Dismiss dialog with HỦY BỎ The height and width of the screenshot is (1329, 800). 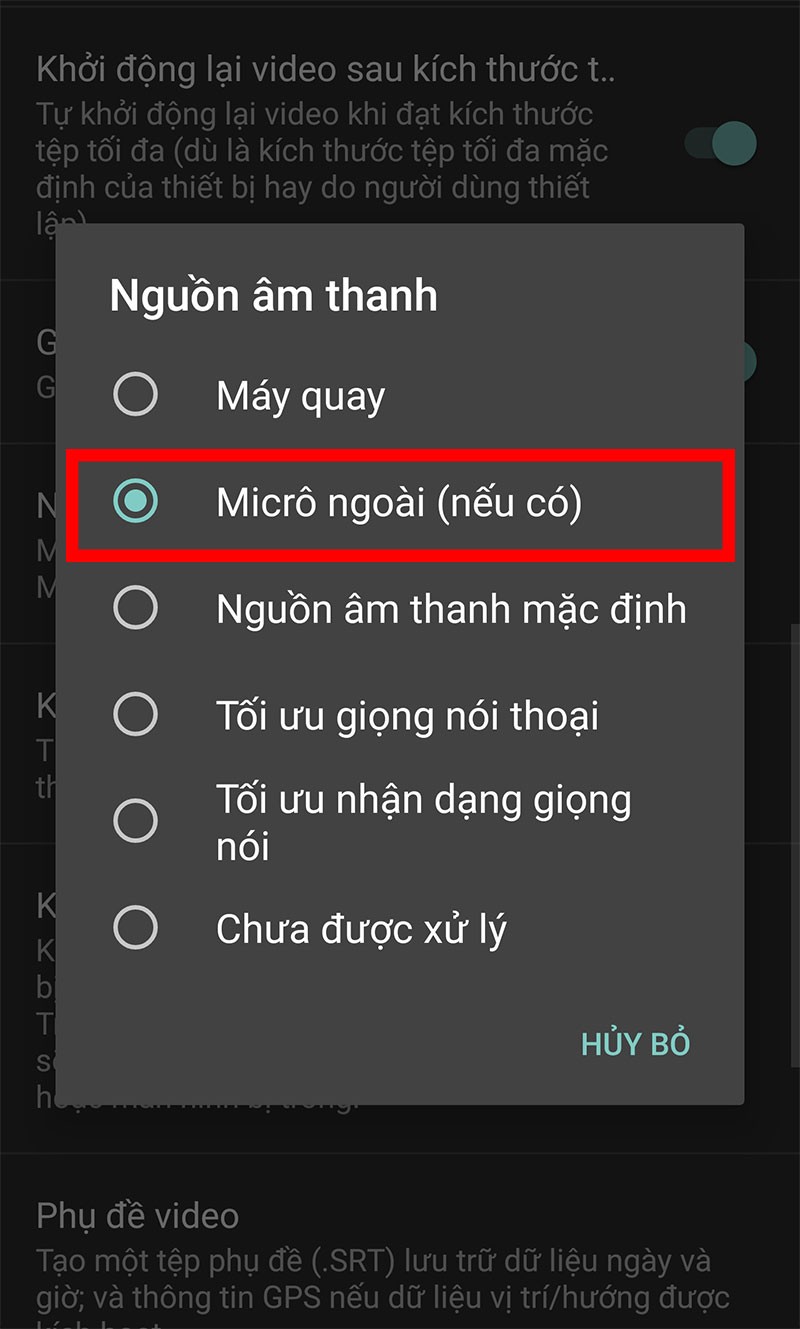635,1043
